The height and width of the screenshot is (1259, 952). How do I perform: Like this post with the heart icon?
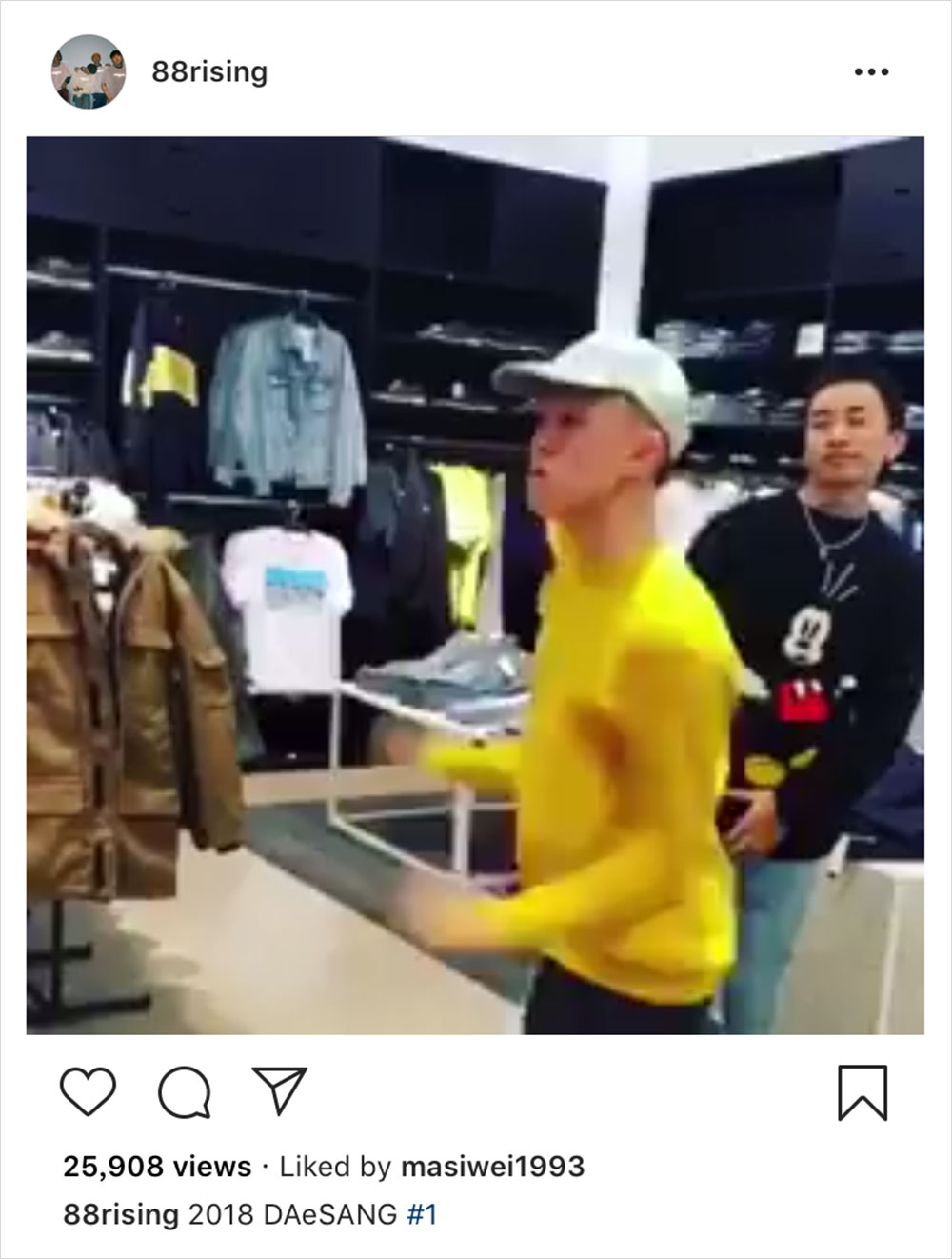click(x=88, y=1091)
